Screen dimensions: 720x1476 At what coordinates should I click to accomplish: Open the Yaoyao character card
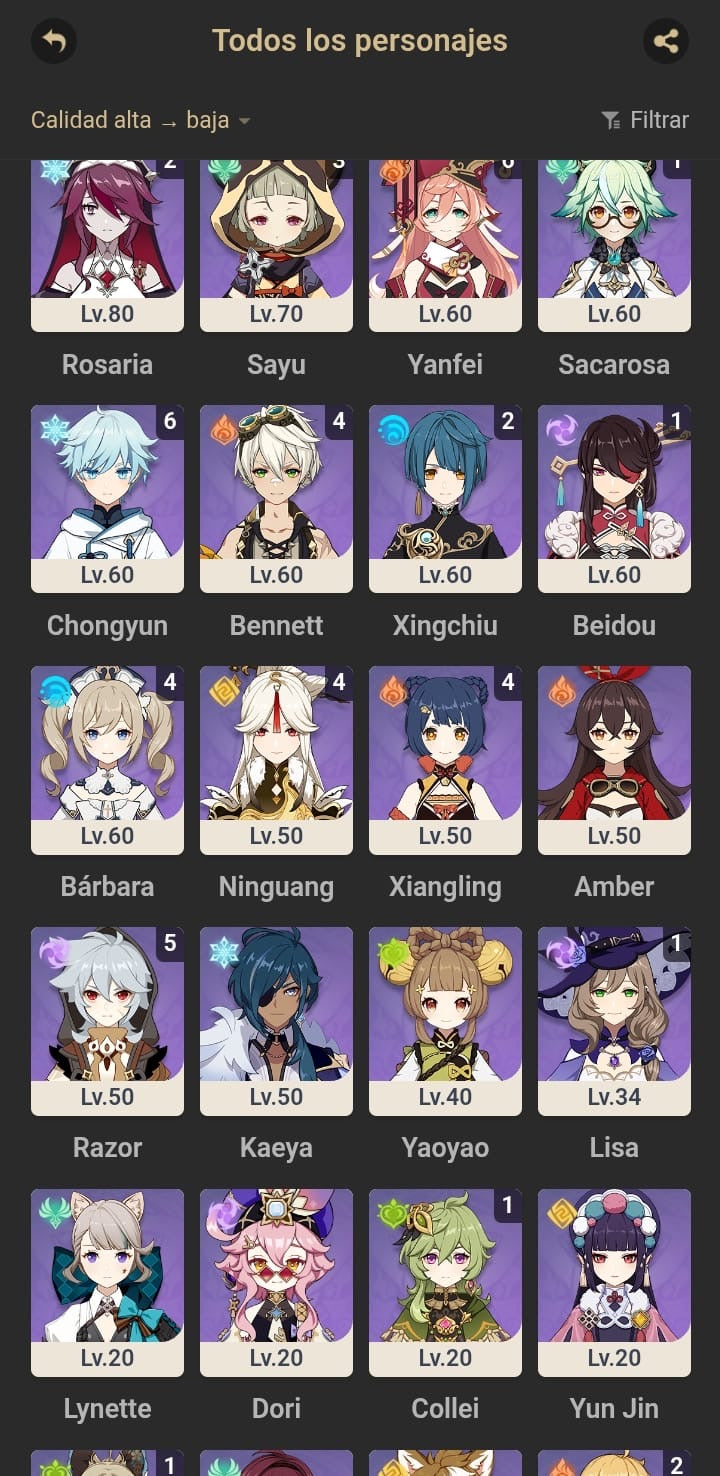(445, 1021)
